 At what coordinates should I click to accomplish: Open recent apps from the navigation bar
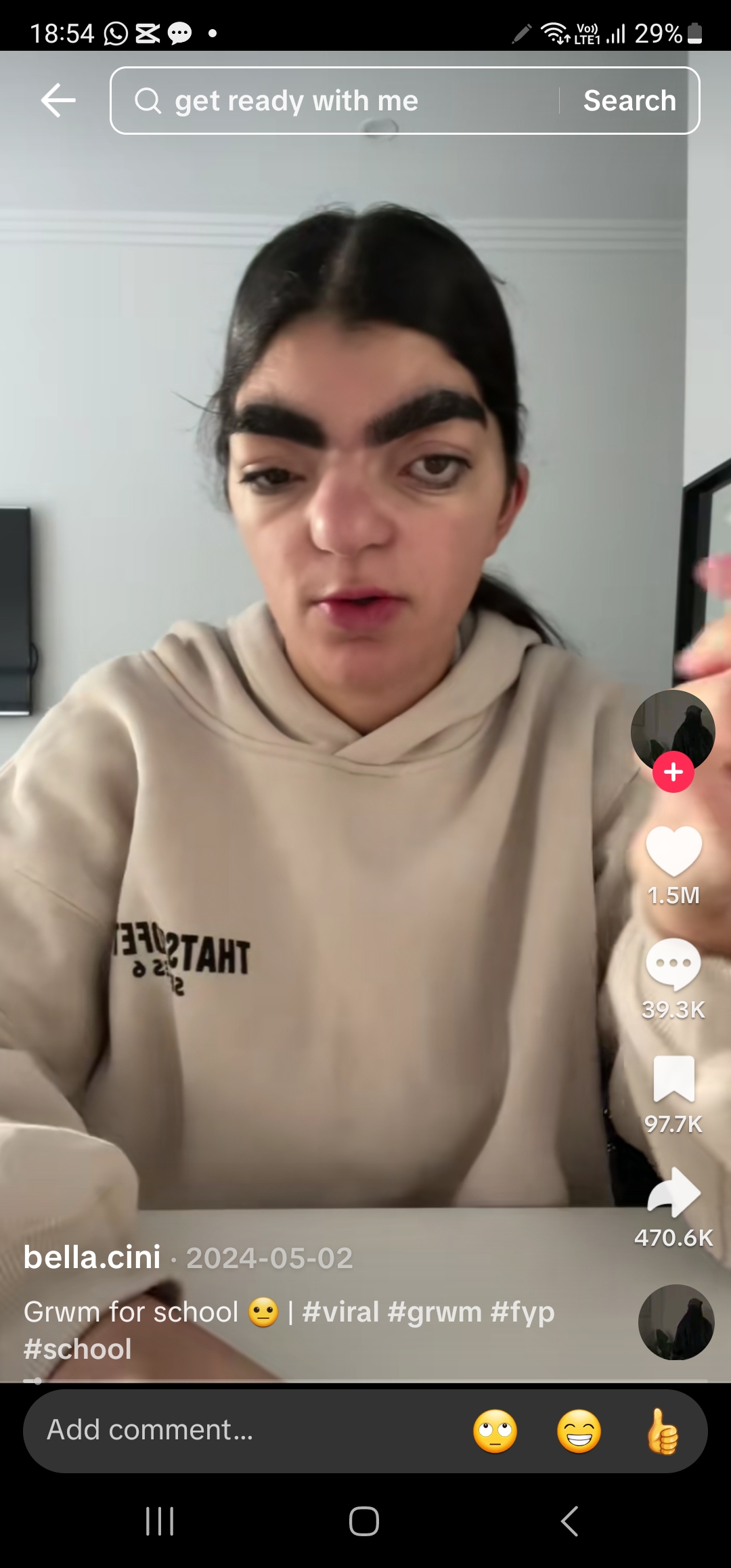pos(160,1521)
